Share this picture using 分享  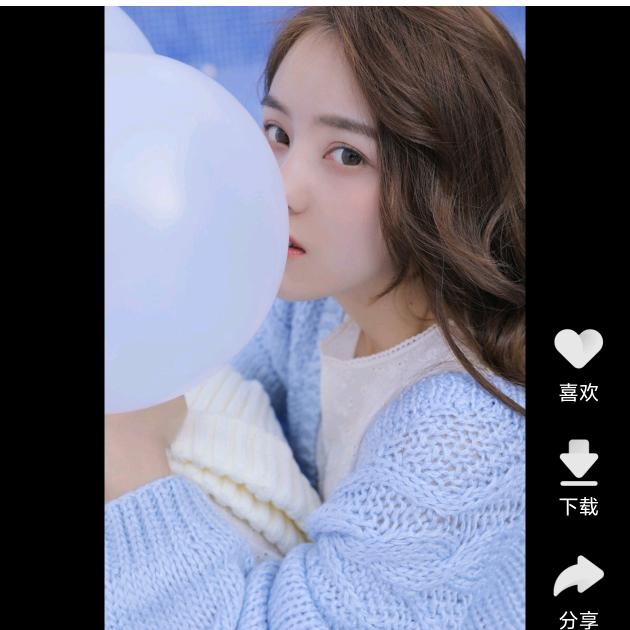(x=578, y=577)
